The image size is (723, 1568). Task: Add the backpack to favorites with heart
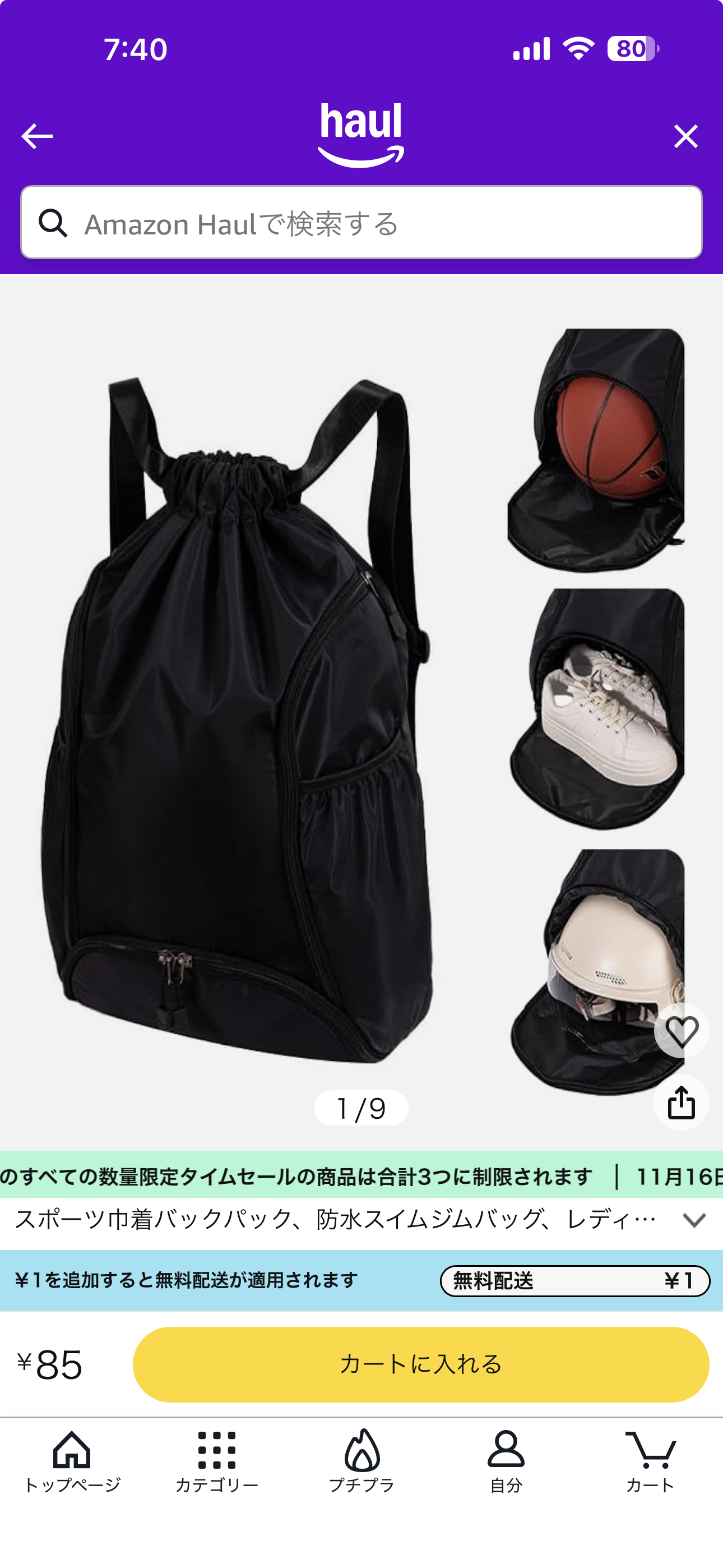pos(681,1031)
